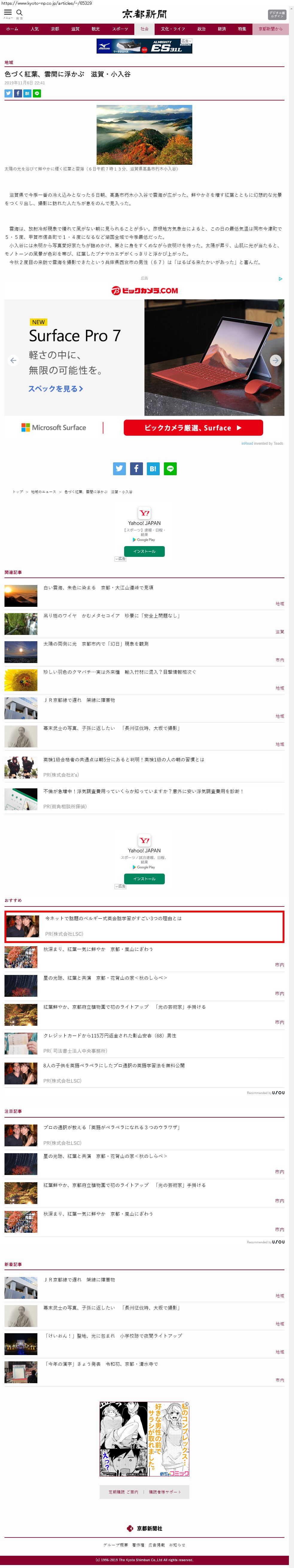Open article 白い雲海、朱色に染まる 大江山連峰
The image size is (294, 1568).
[x=98, y=587]
